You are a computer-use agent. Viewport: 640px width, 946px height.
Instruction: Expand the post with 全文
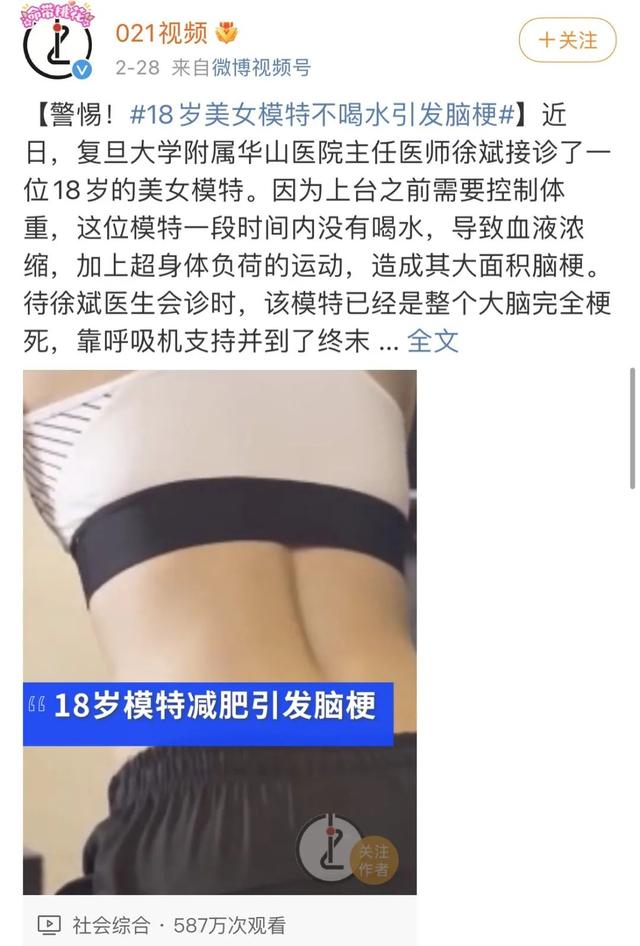433,341
